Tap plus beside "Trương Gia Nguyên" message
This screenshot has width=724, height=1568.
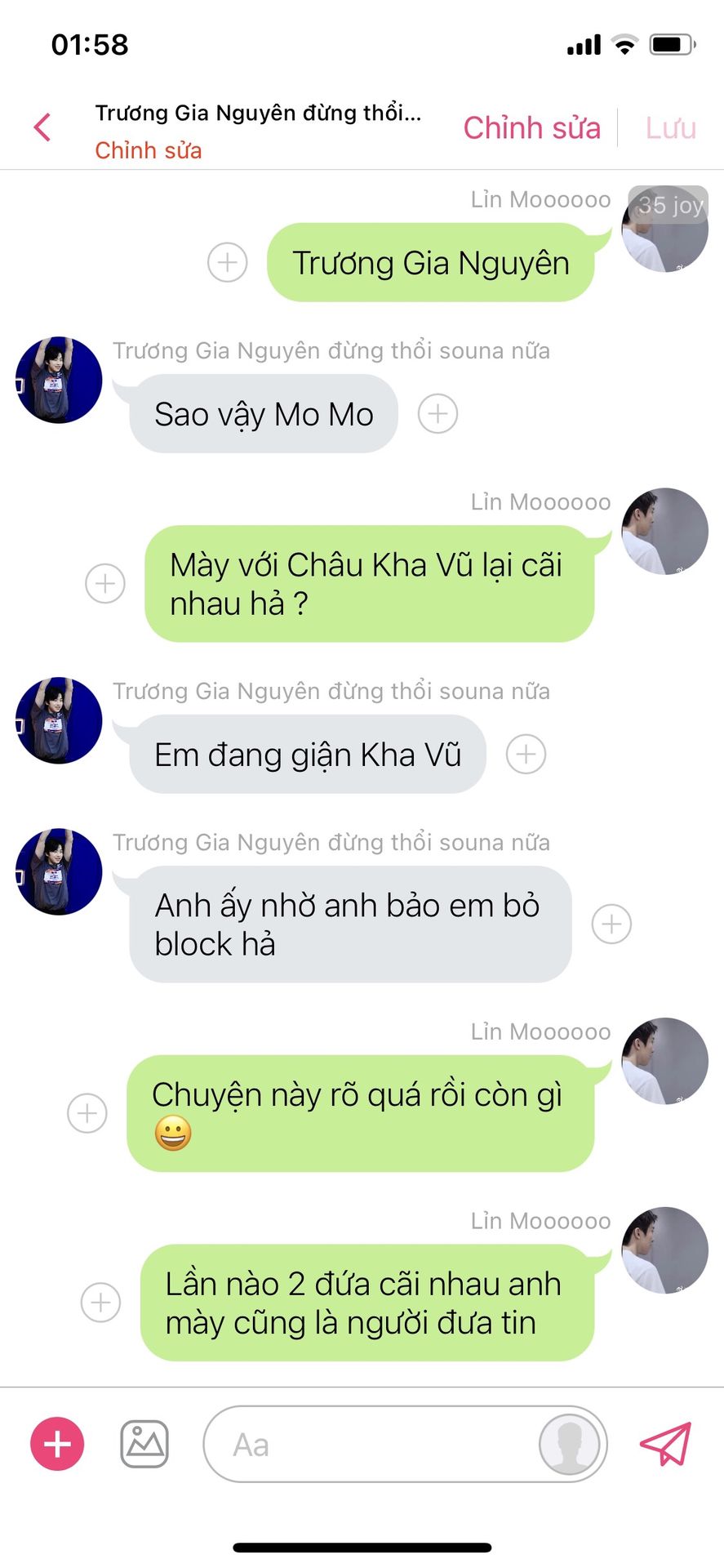(x=227, y=262)
